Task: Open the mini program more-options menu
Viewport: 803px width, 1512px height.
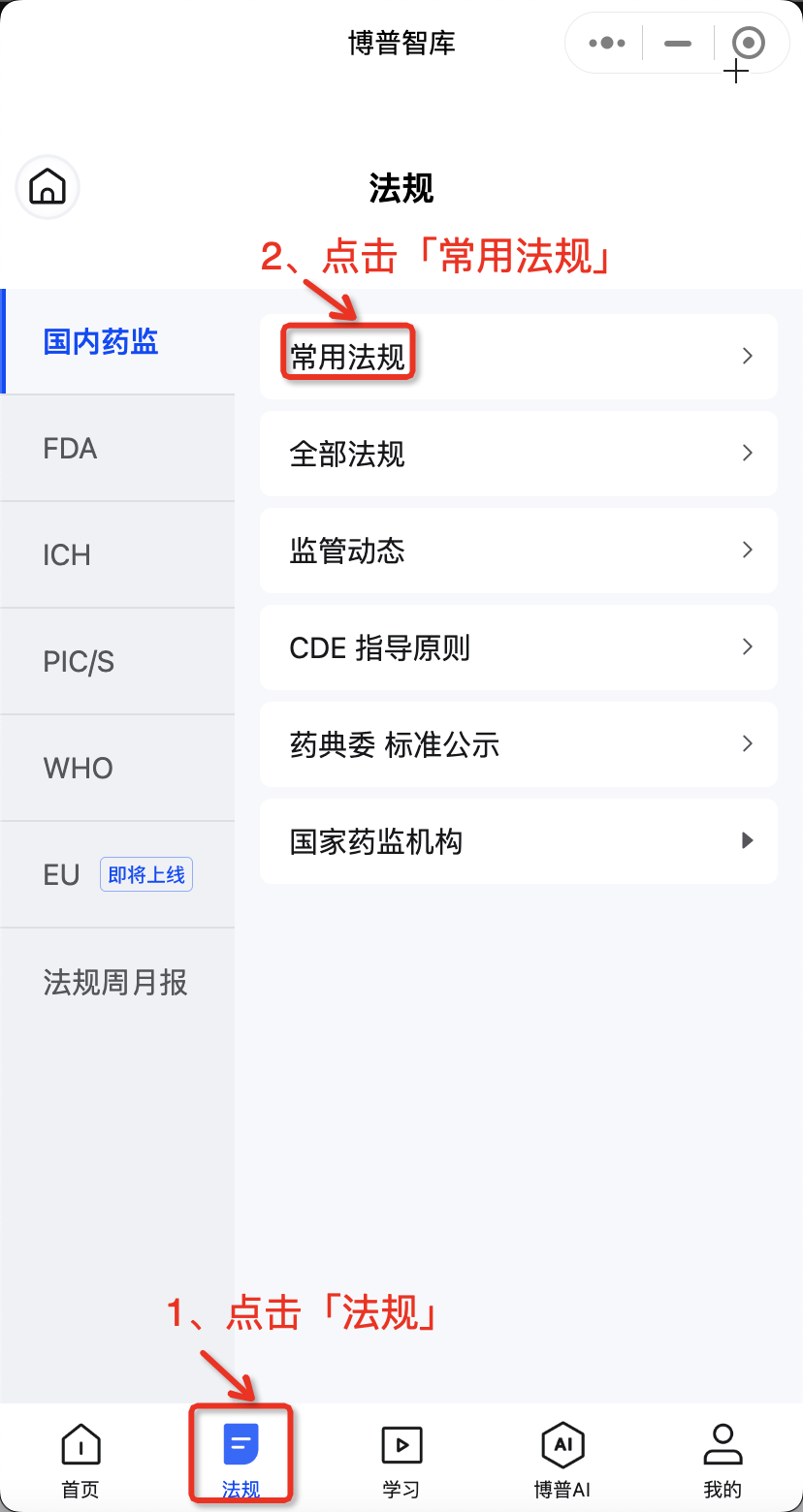Action: [607, 43]
